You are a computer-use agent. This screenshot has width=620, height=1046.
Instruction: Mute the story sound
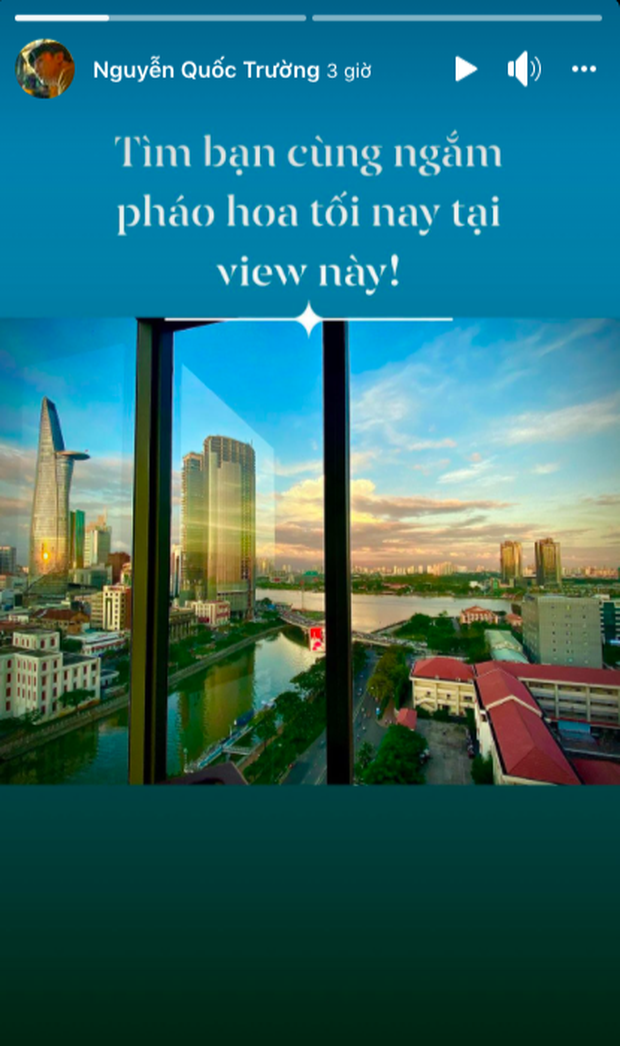tap(523, 69)
